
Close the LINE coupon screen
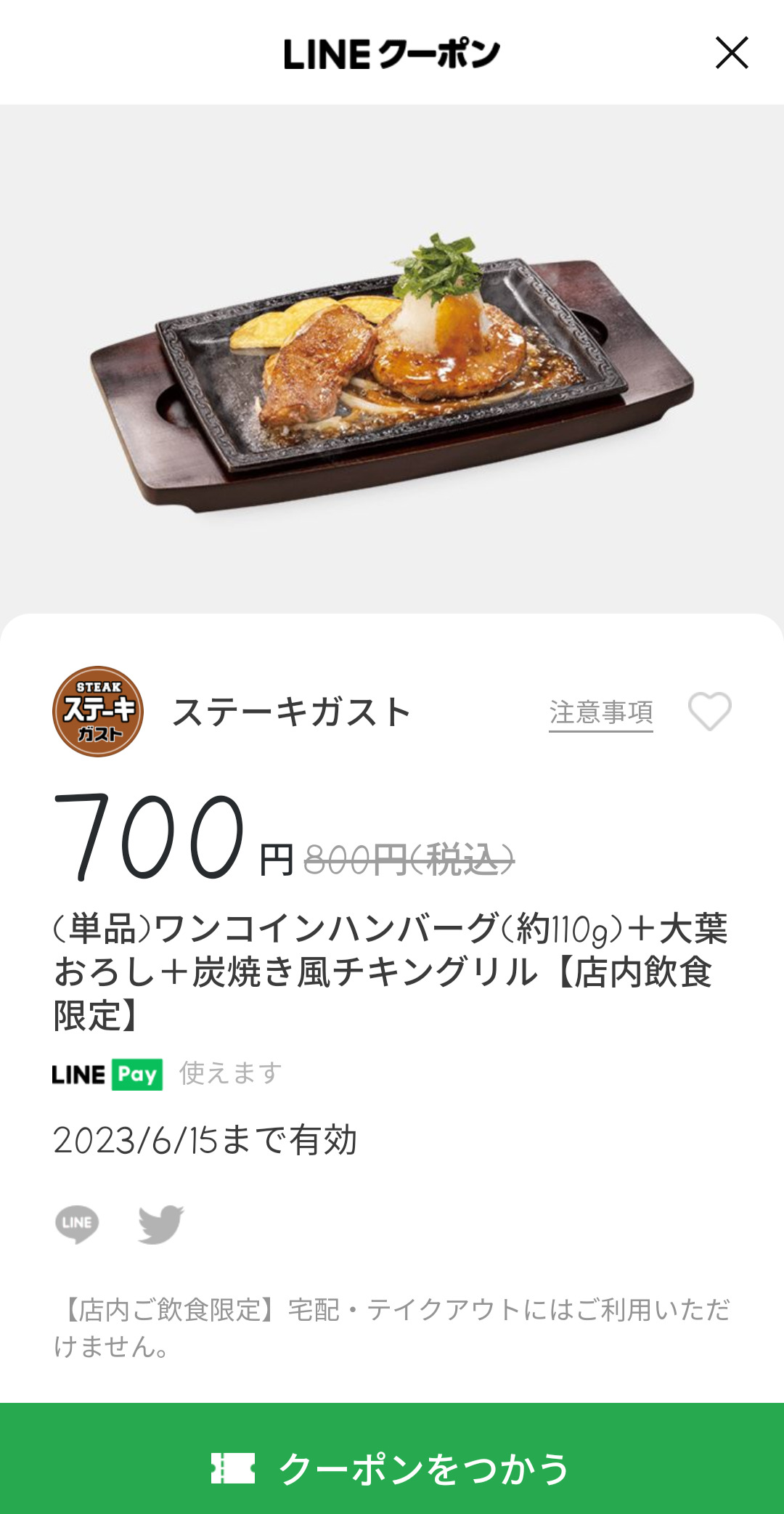731,53
